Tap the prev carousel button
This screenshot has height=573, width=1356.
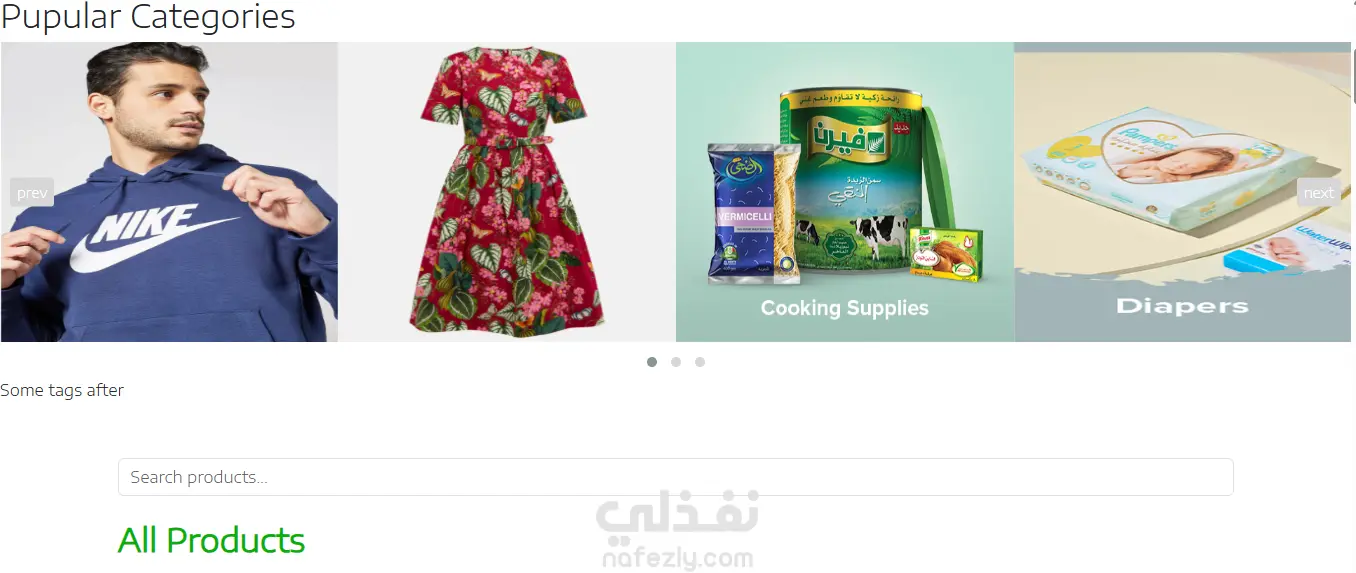pyautogui.click(x=32, y=193)
